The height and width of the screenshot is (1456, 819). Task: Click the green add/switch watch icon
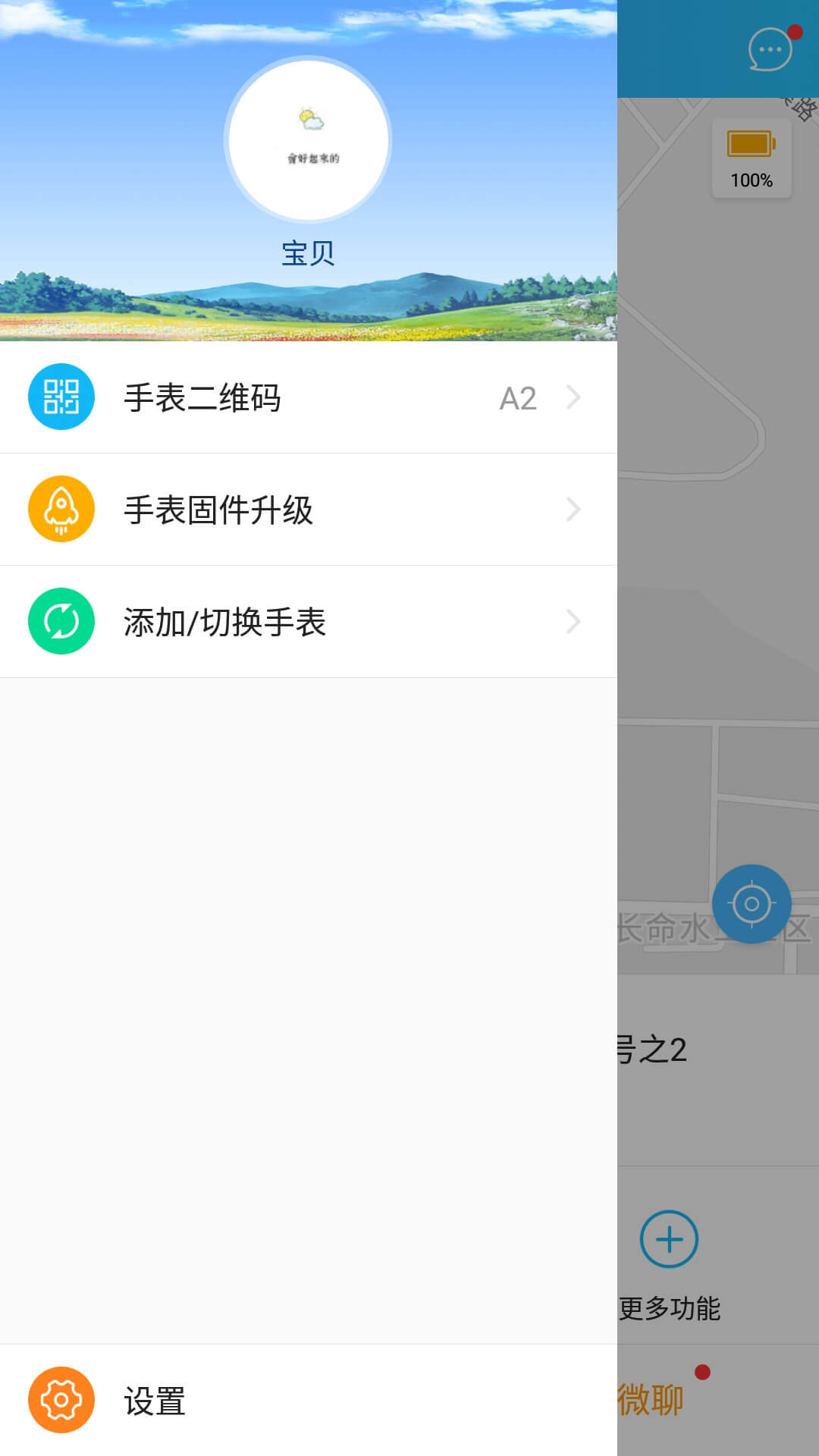pyautogui.click(x=61, y=622)
